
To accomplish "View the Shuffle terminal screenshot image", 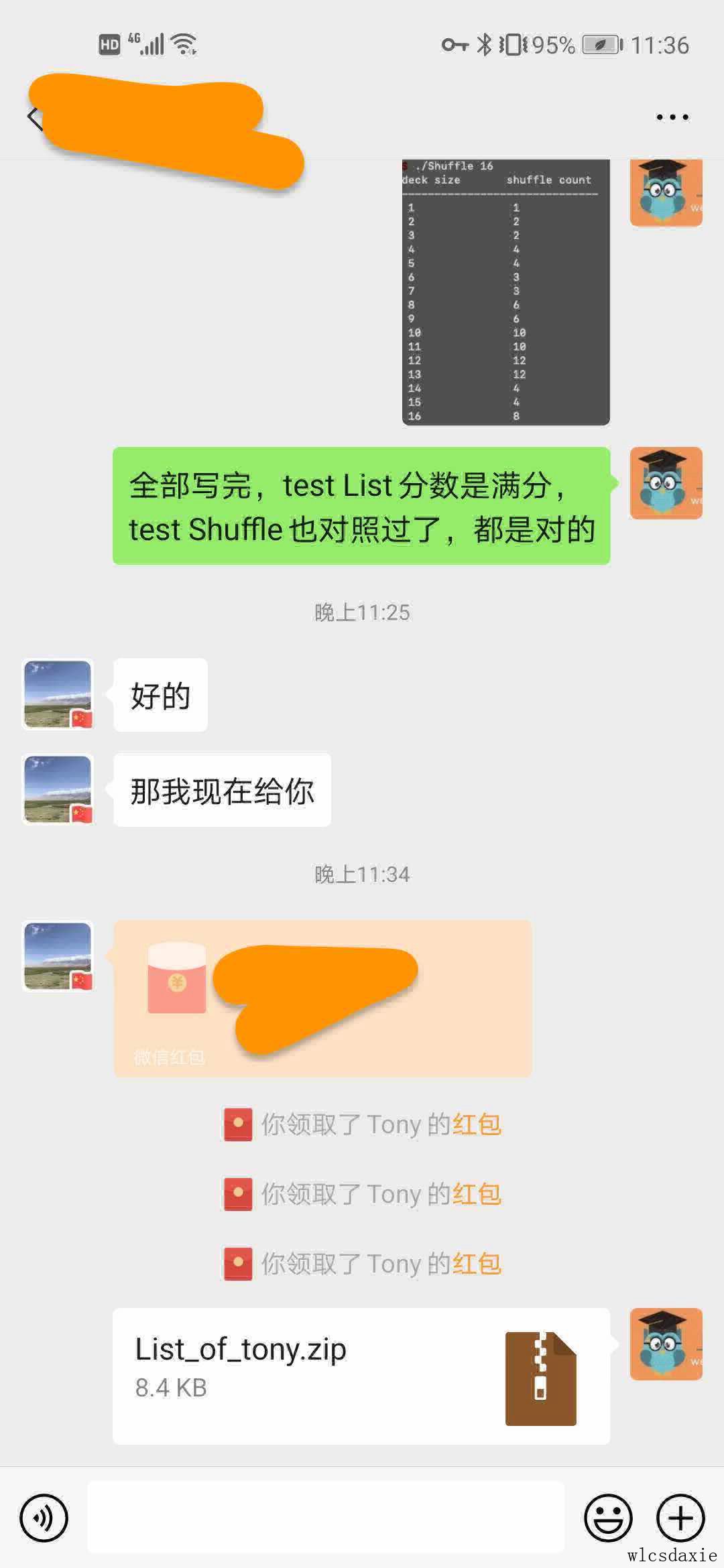I will tap(505, 292).
